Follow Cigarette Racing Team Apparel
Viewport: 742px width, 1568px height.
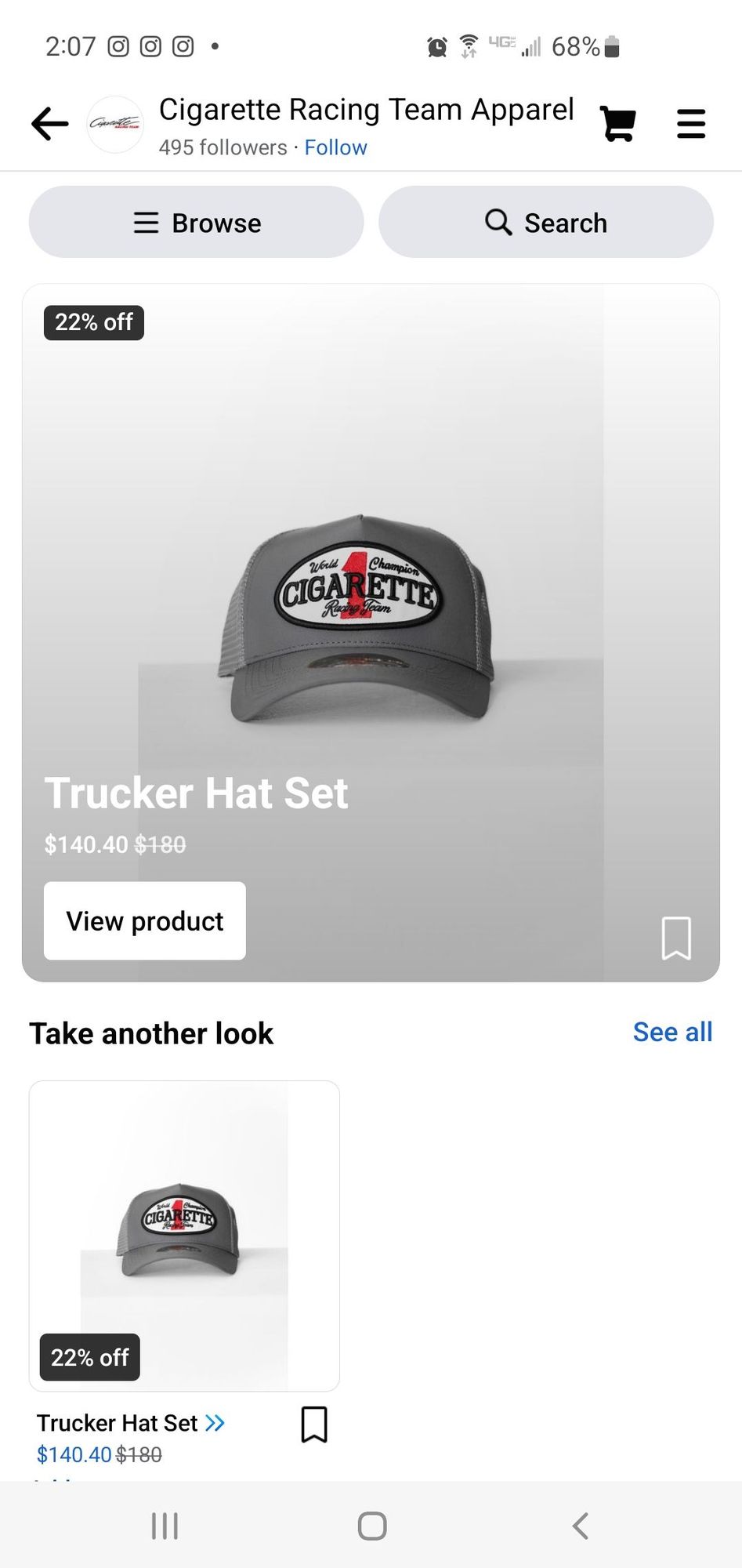(335, 147)
